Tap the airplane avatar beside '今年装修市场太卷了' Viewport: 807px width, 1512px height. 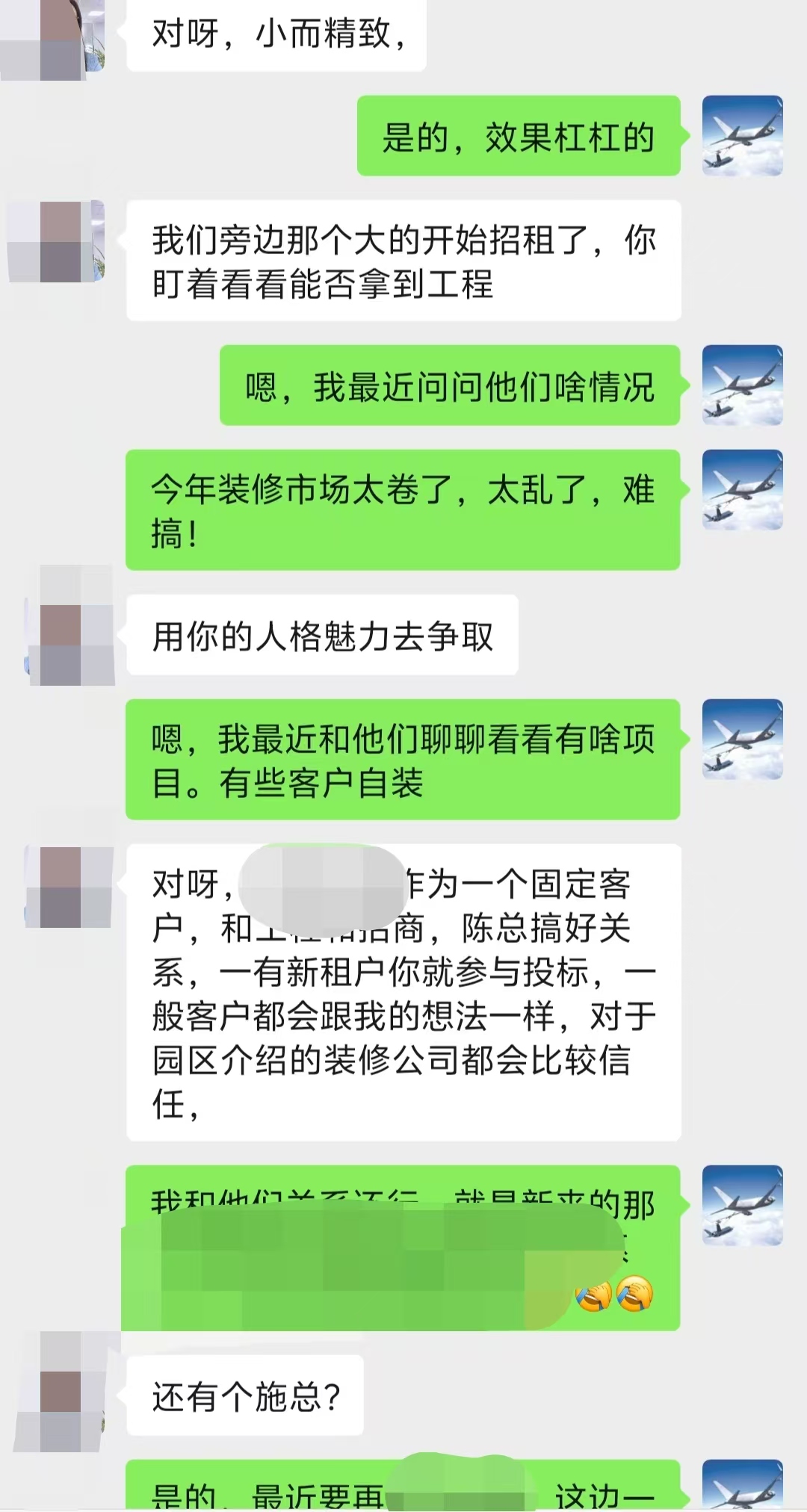pyautogui.click(x=742, y=490)
